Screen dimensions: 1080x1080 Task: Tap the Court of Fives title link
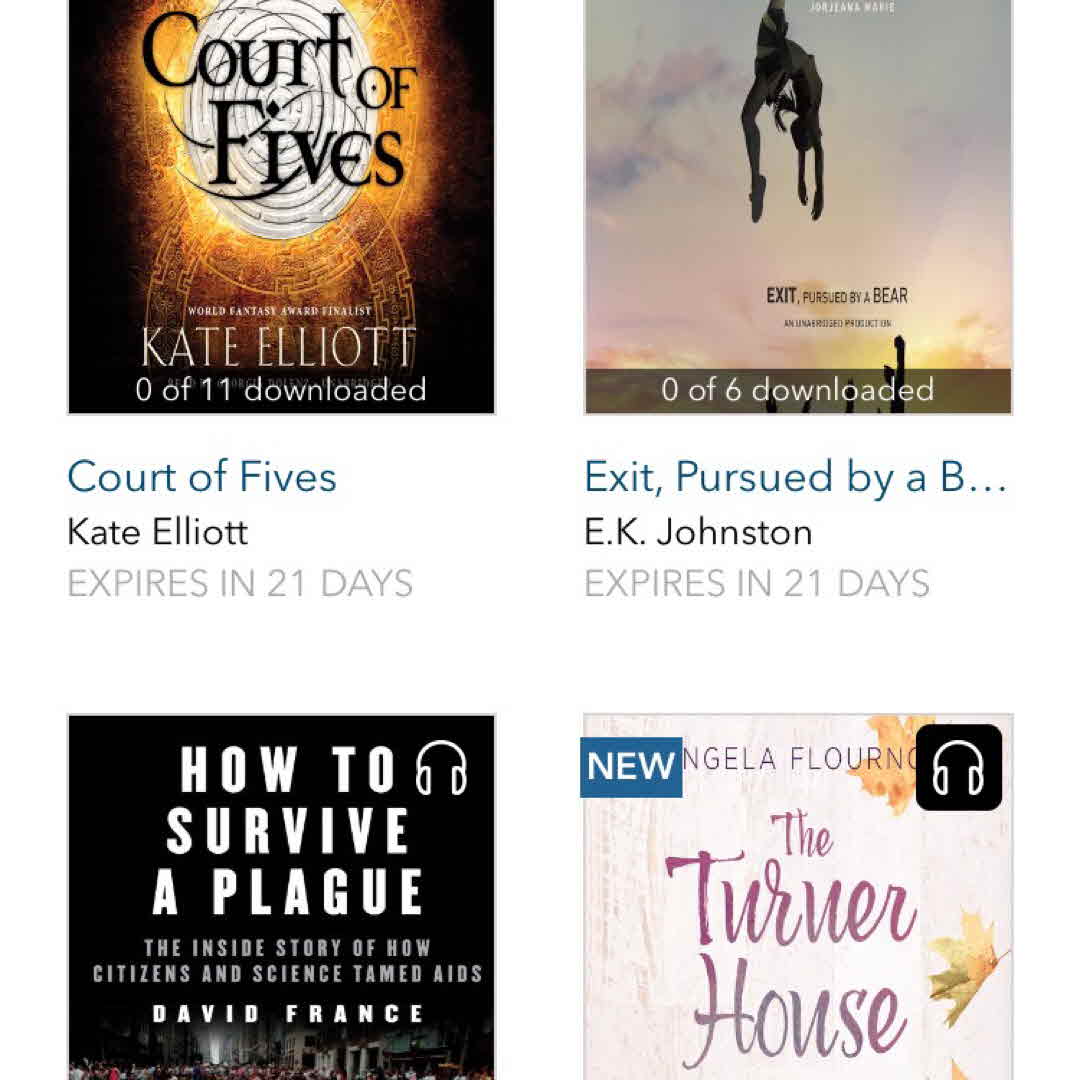(x=202, y=477)
